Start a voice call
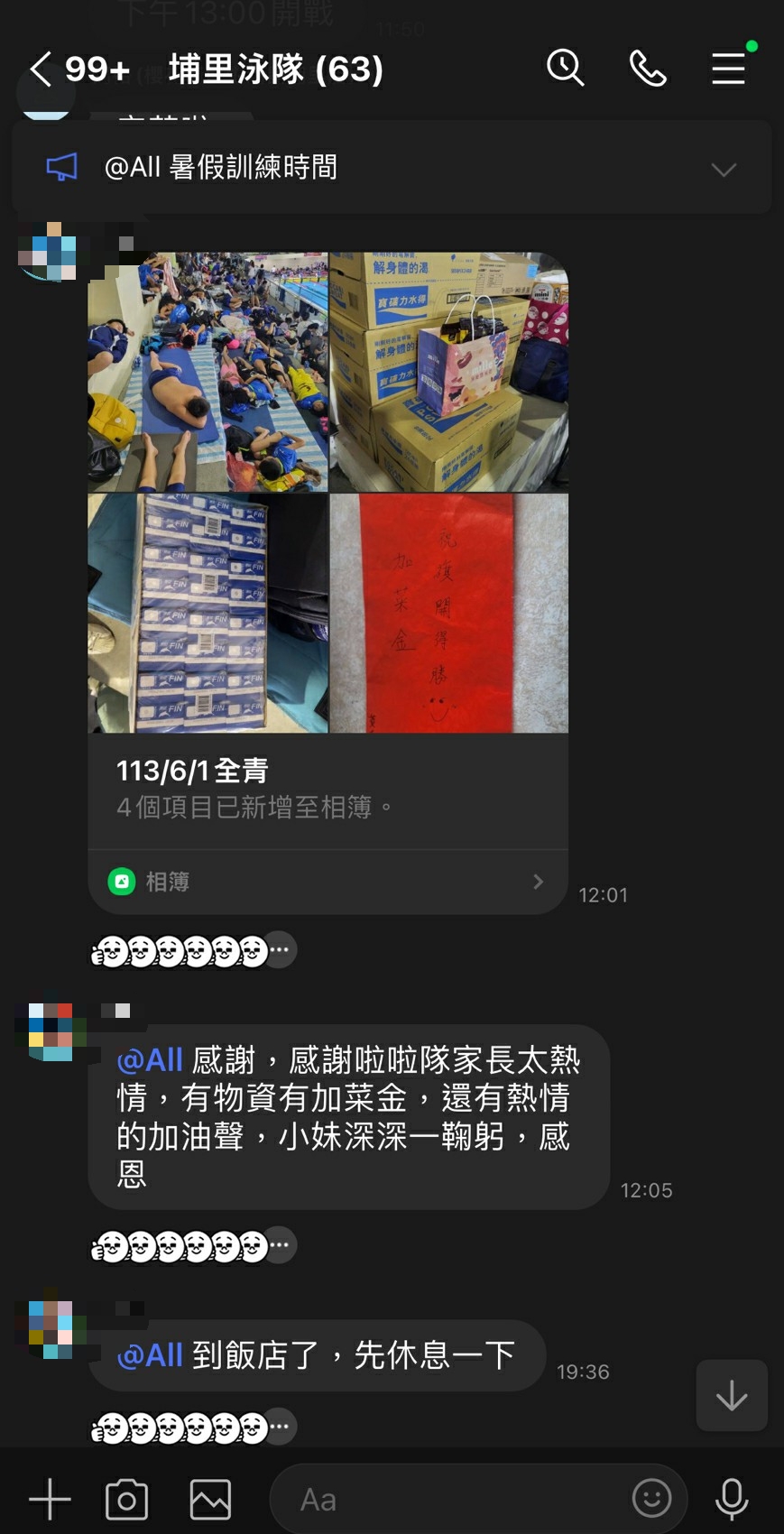The image size is (784, 1534). 647,69
